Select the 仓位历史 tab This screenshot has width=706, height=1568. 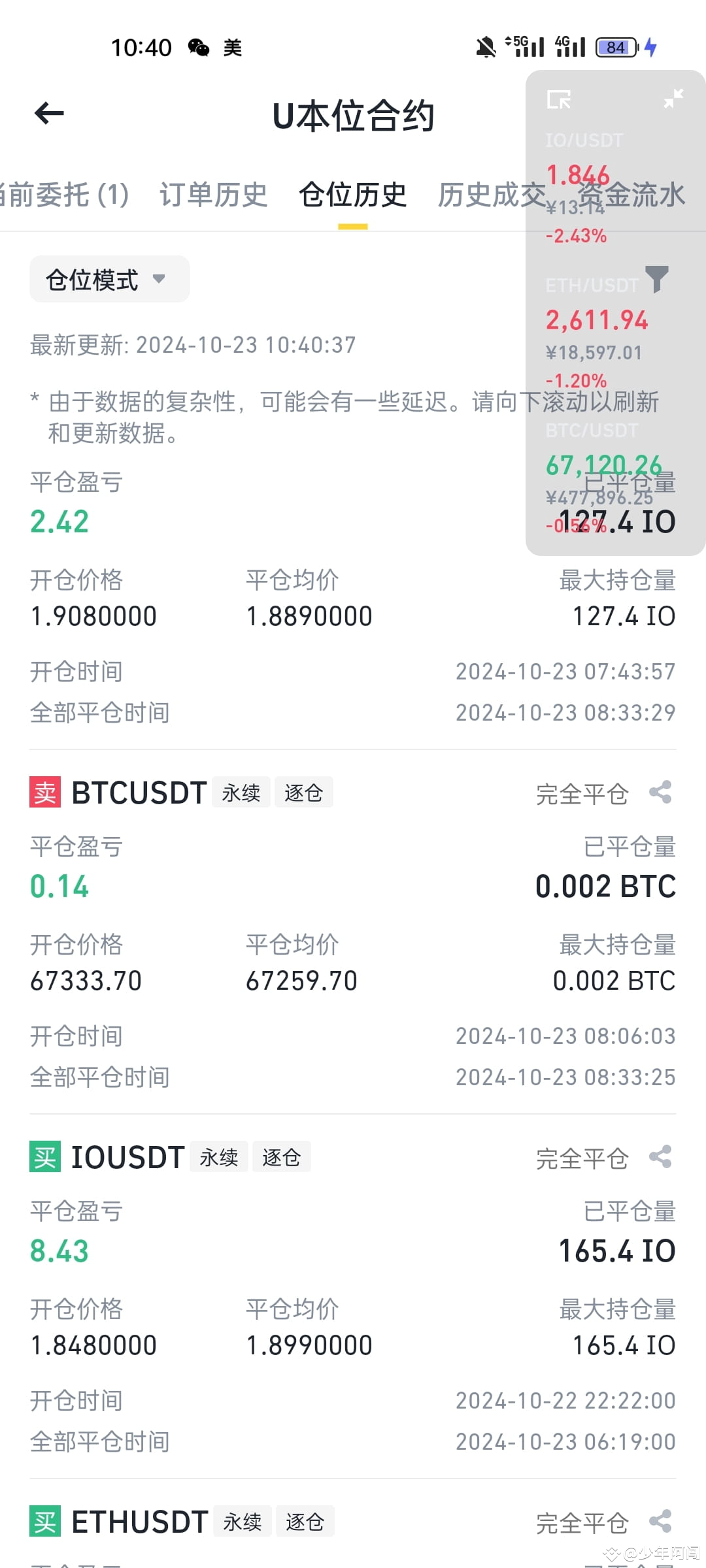coord(353,195)
